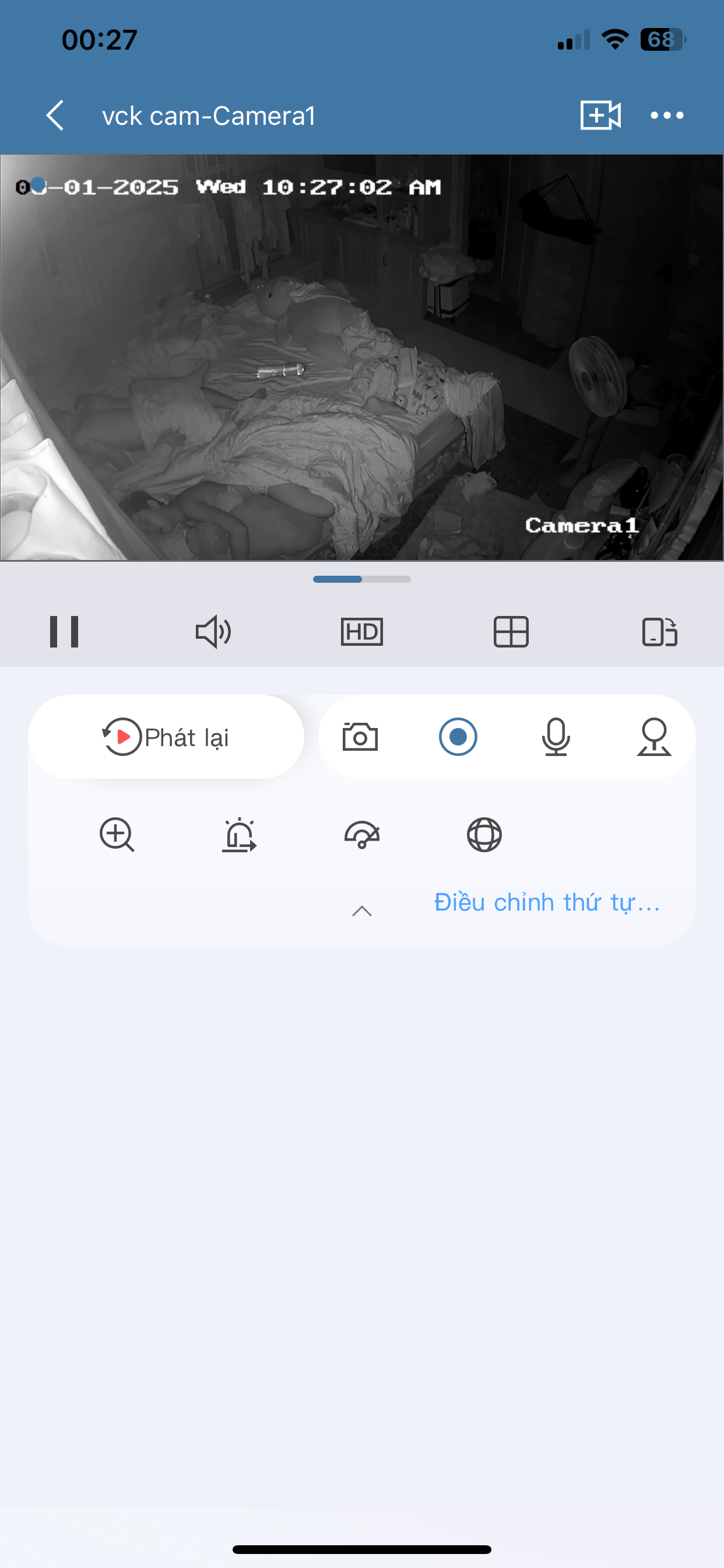Go back from the camera live view
The width and height of the screenshot is (724, 1568).
tap(55, 116)
